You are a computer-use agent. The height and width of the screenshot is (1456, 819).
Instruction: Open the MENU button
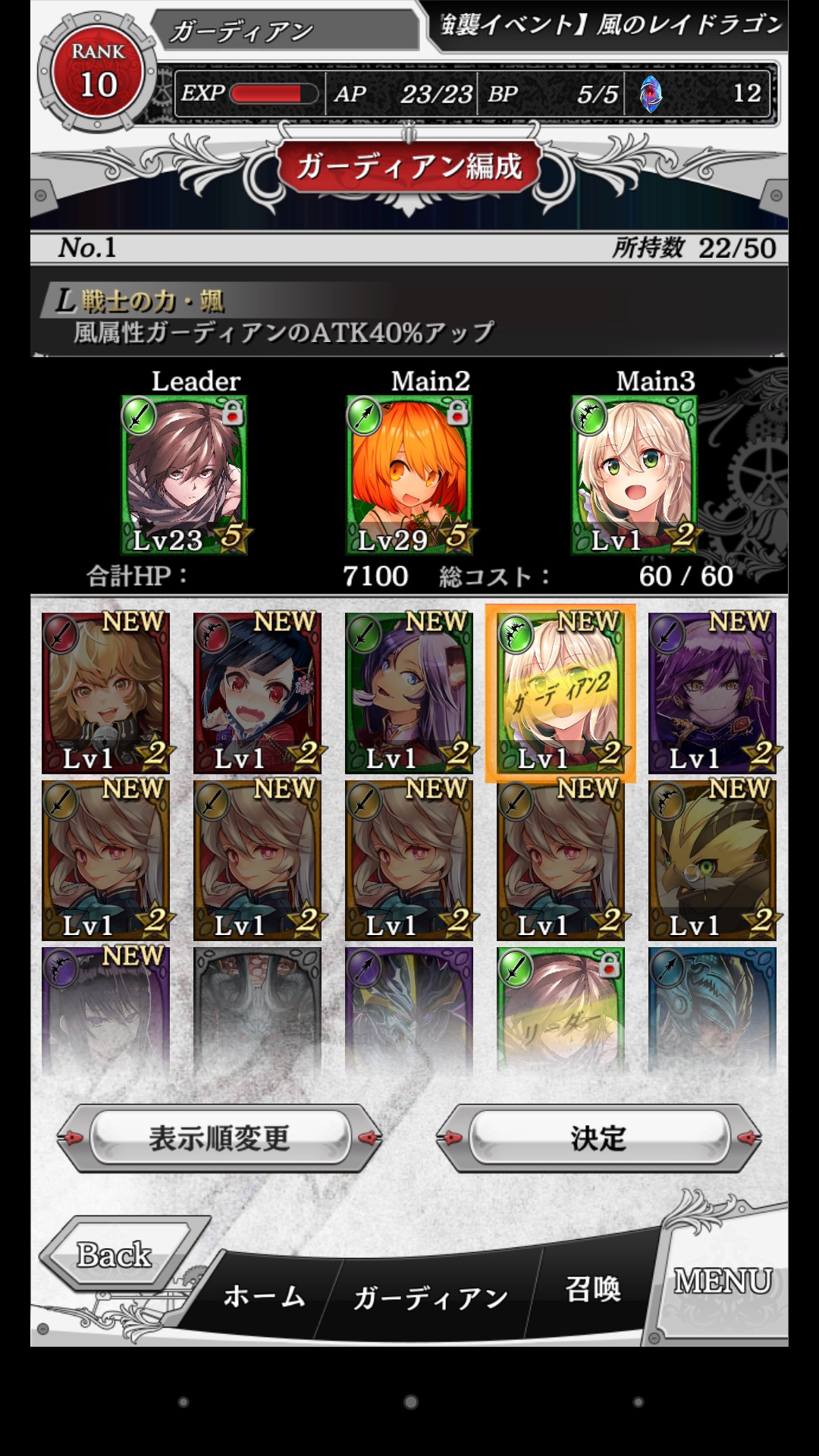722,1283
